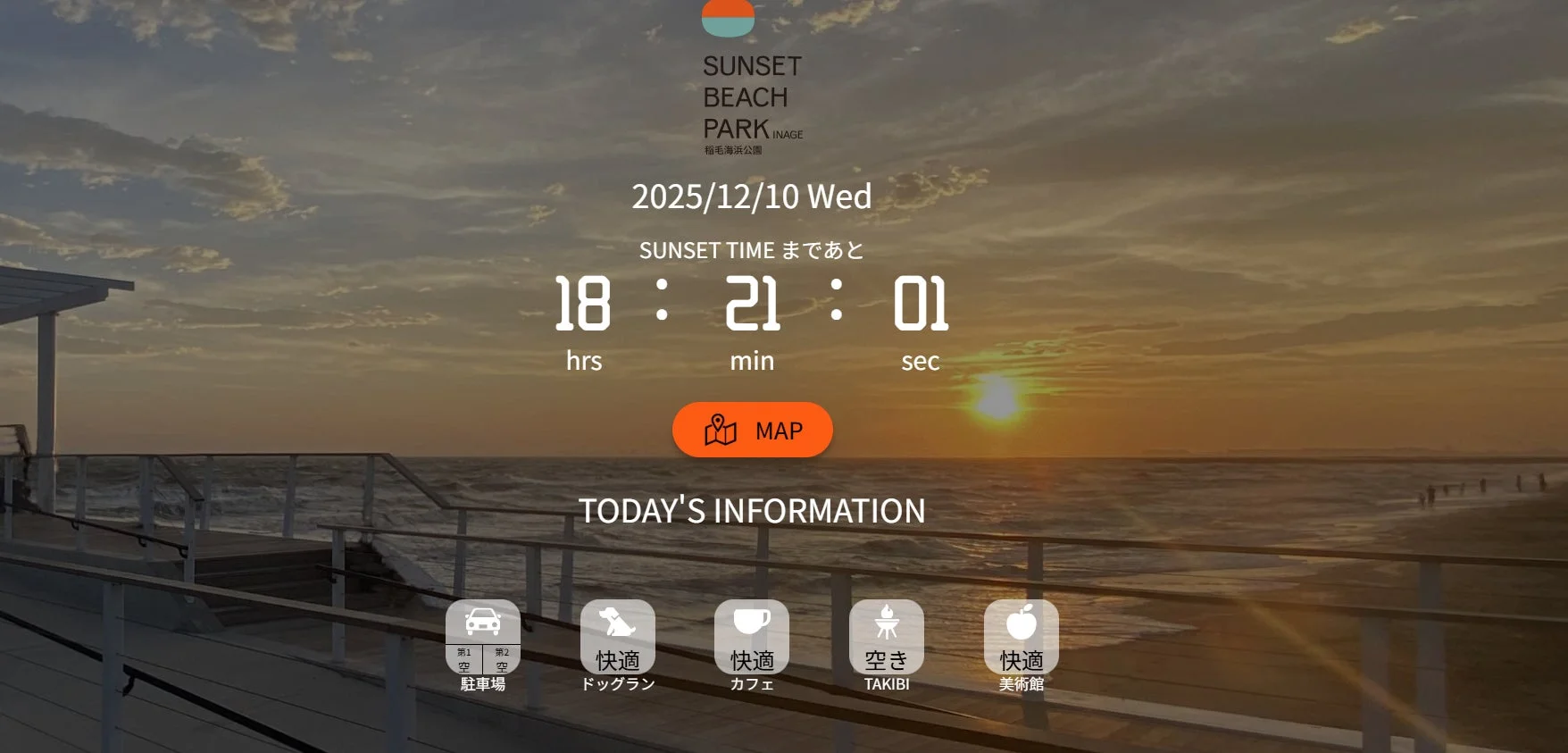Open the ドッグラン dog run status
The width and height of the screenshot is (1568, 753).
[617, 638]
